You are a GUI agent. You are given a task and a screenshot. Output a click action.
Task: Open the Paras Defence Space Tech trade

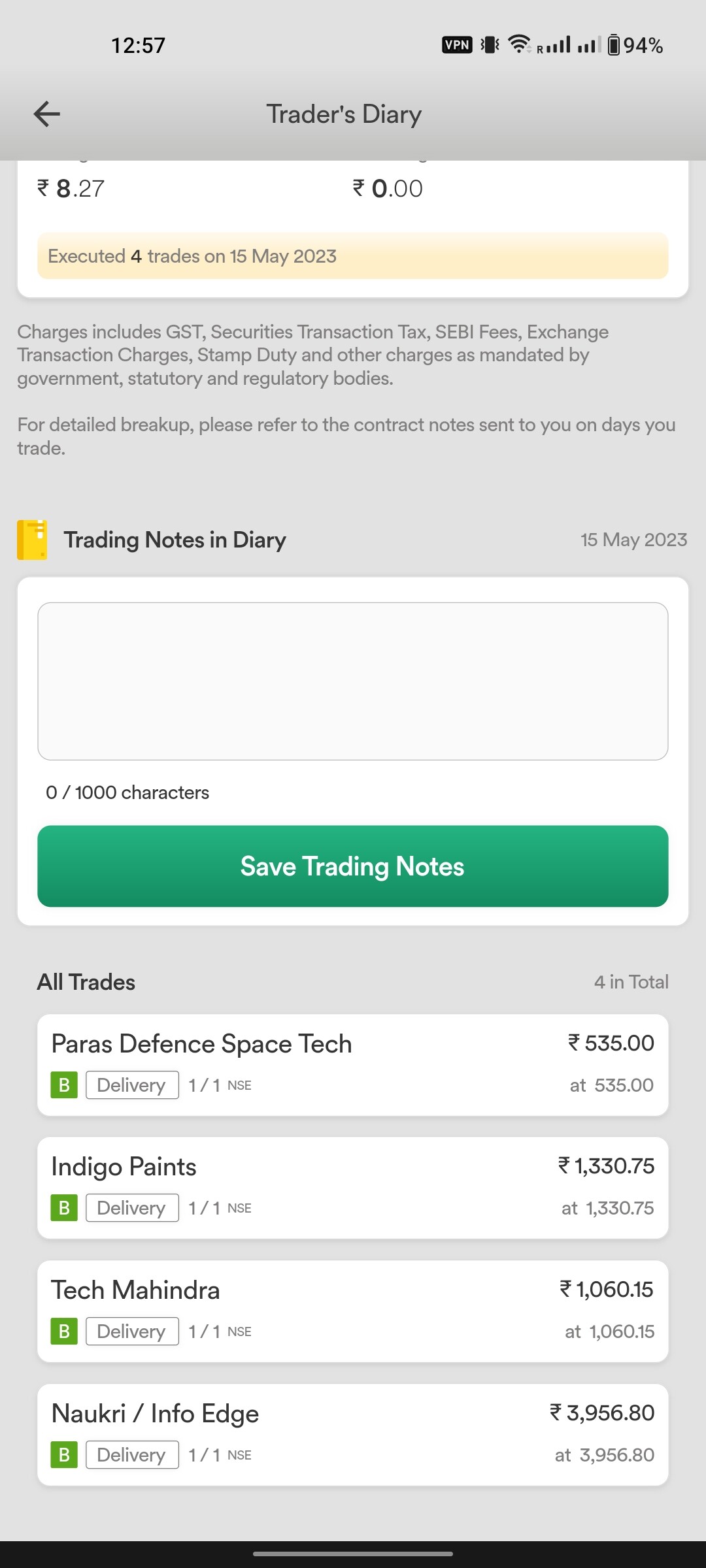tap(353, 1065)
